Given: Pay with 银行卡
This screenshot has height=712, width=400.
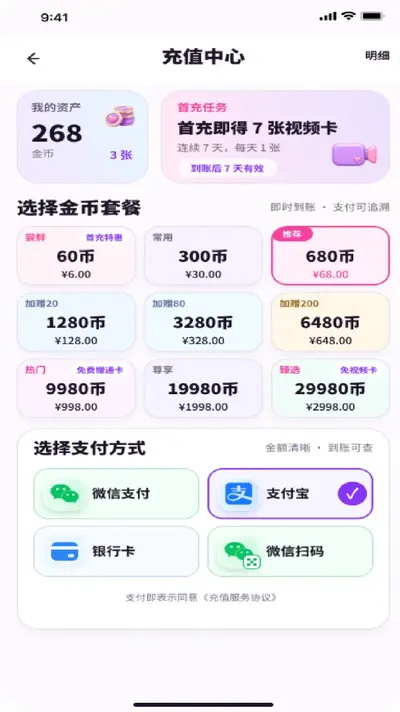Looking at the screenshot, I should (x=116, y=552).
